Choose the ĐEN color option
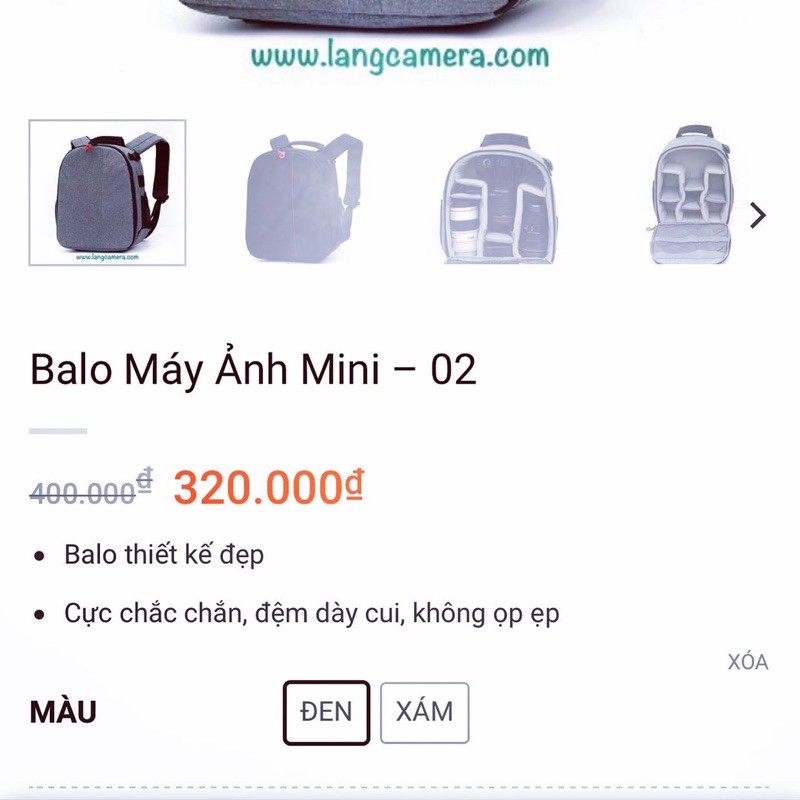Screen dimensions: 800x800 click(x=326, y=712)
